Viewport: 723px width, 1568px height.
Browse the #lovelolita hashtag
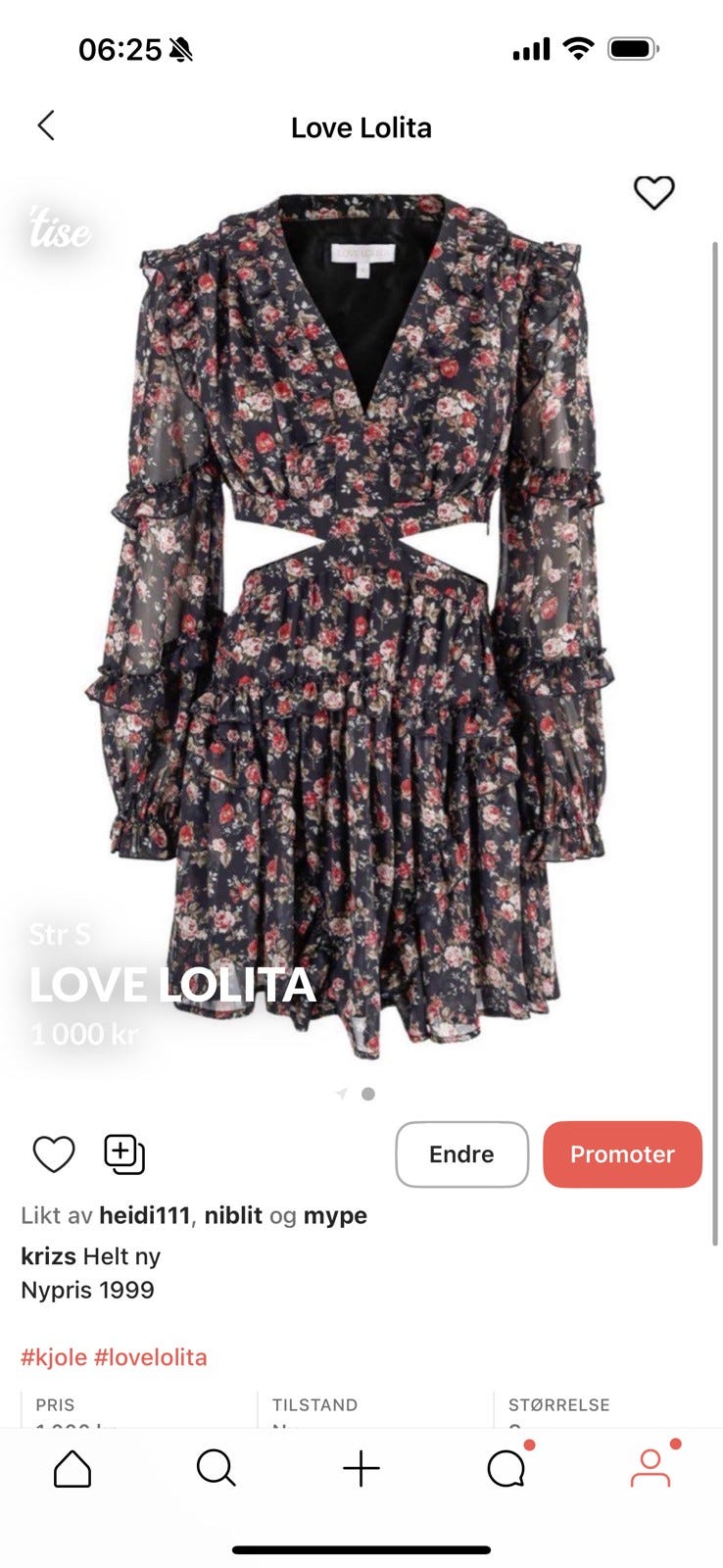(x=150, y=1357)
